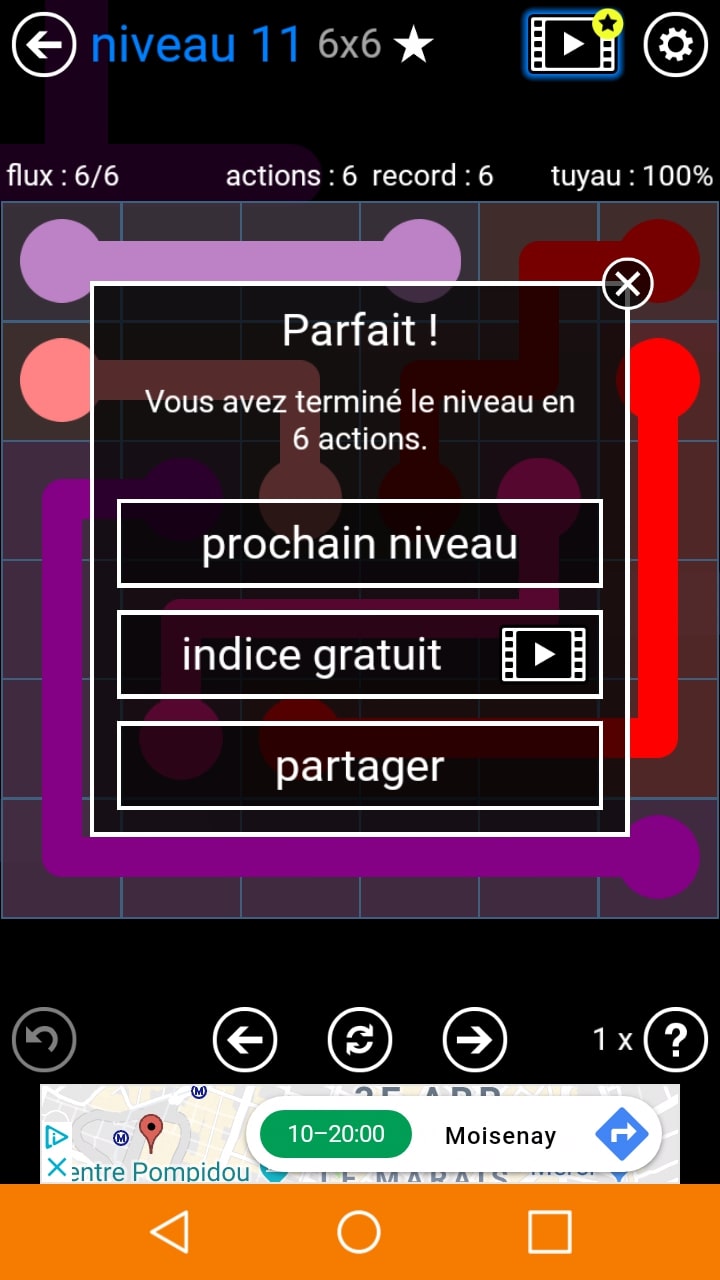720x1280 pixels.
Task: Advance with the right arrow button
Action: click(x=475, y=1040)
